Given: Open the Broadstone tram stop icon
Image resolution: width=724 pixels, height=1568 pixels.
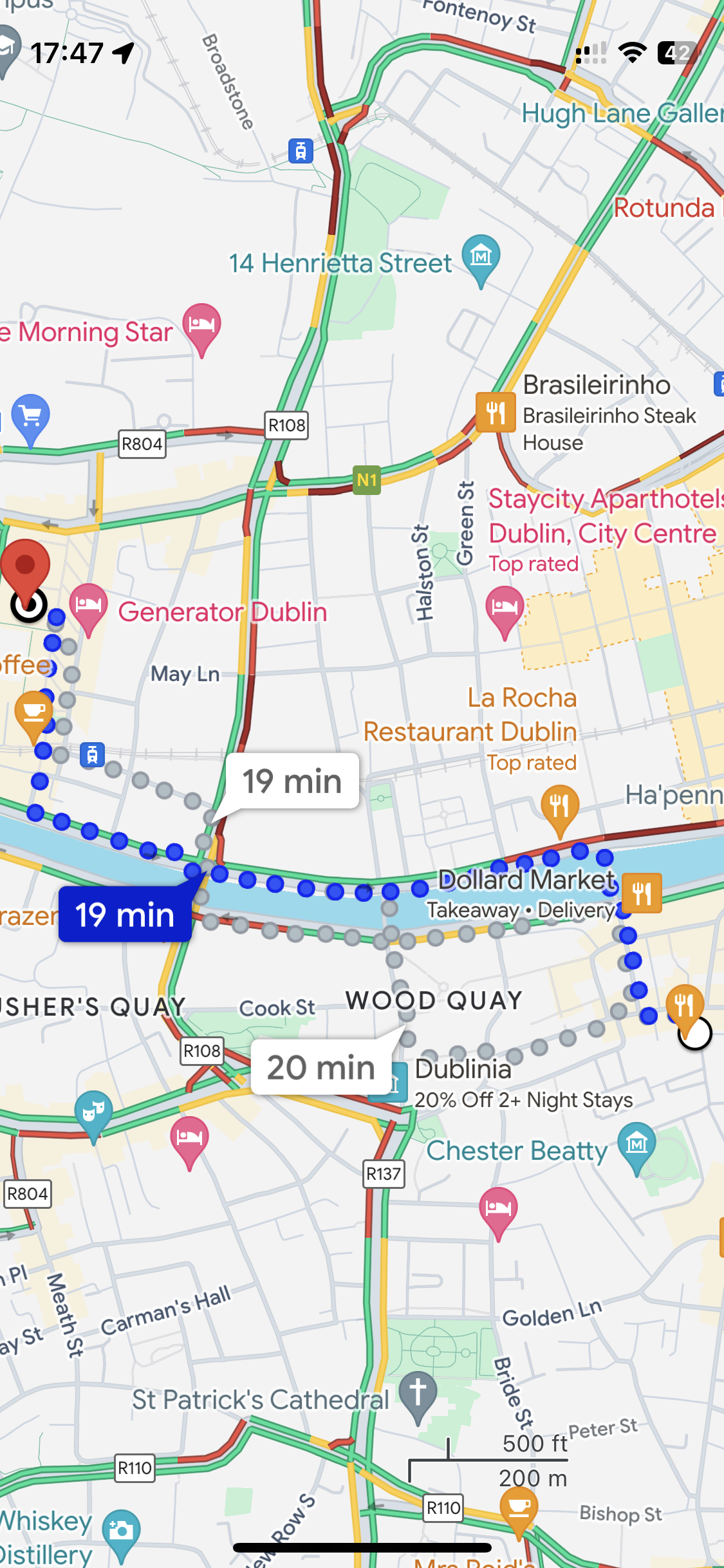Looking at the screenshot, I should 301,151.
